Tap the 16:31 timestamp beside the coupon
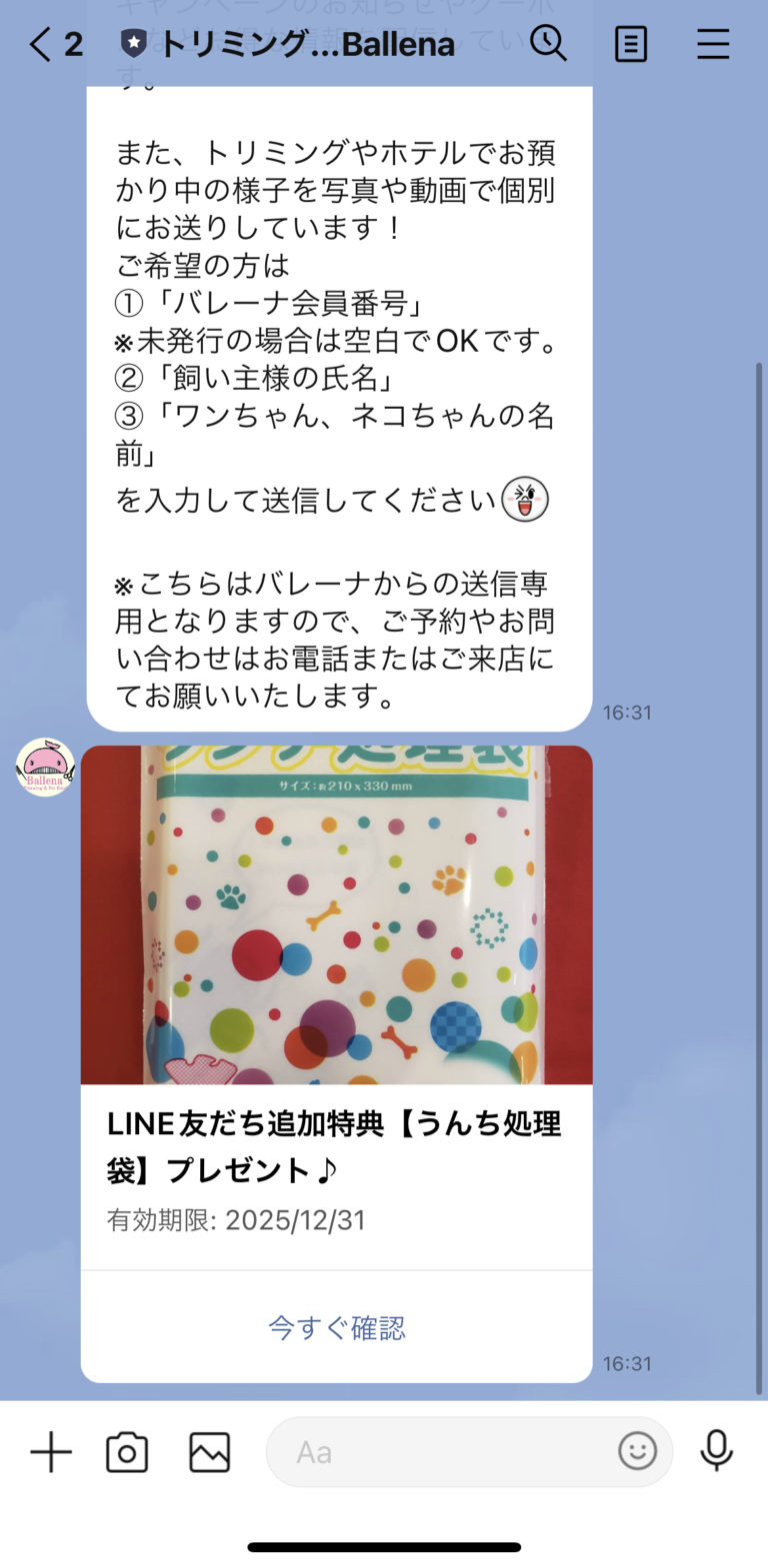 (x=628, y=1362)
